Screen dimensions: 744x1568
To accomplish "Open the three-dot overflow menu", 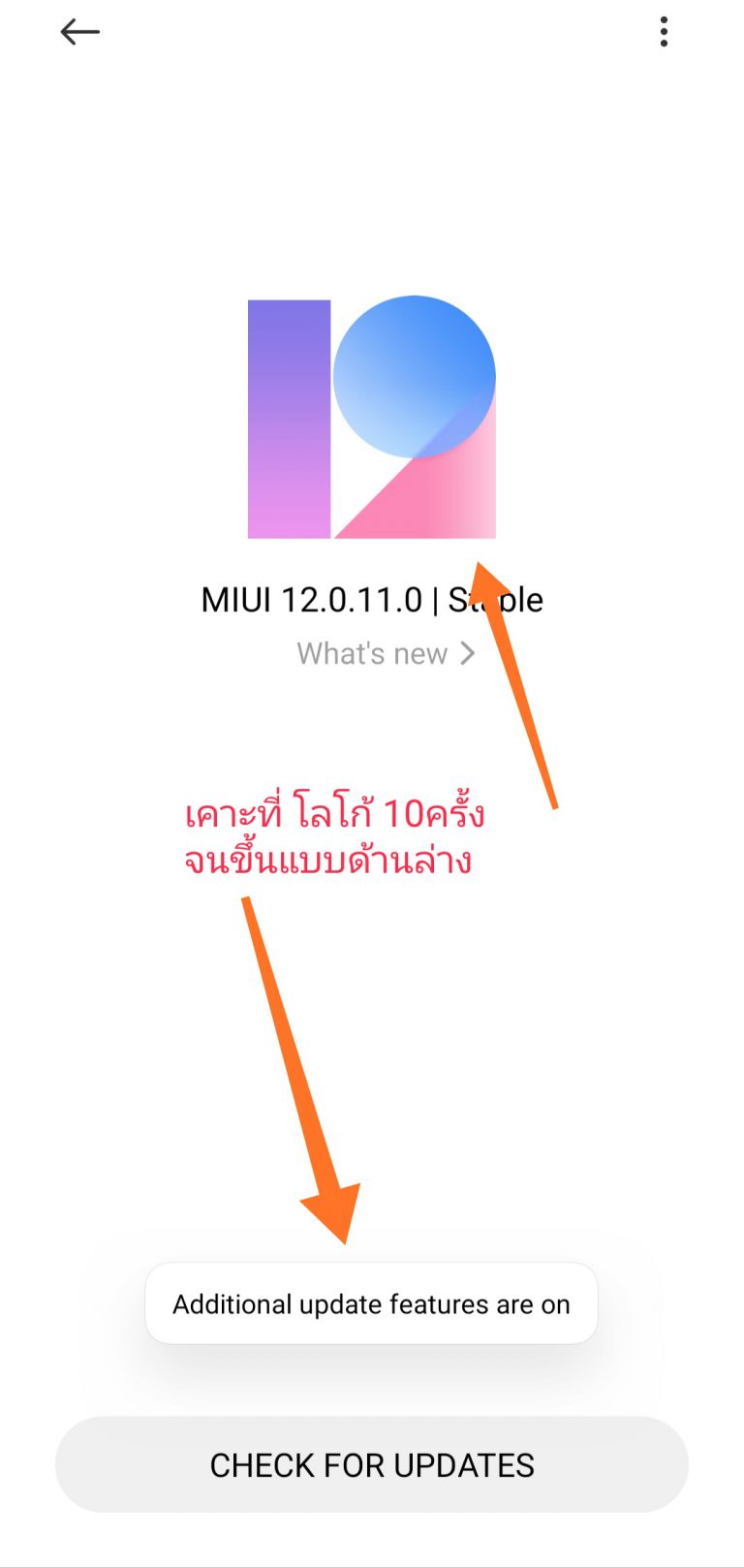I will (x=664, y=32).
